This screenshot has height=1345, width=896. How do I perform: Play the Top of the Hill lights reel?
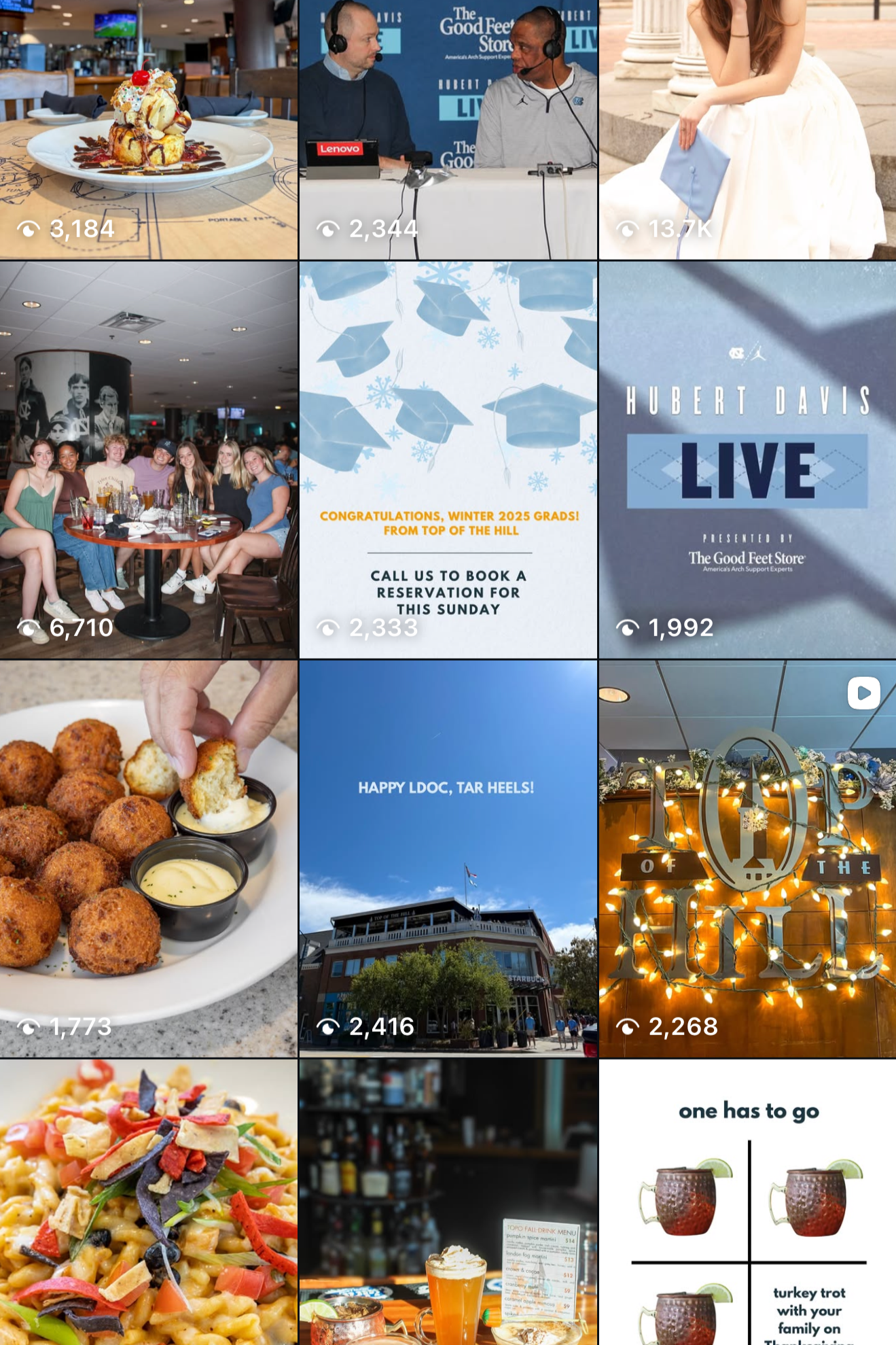click(747, 859)
